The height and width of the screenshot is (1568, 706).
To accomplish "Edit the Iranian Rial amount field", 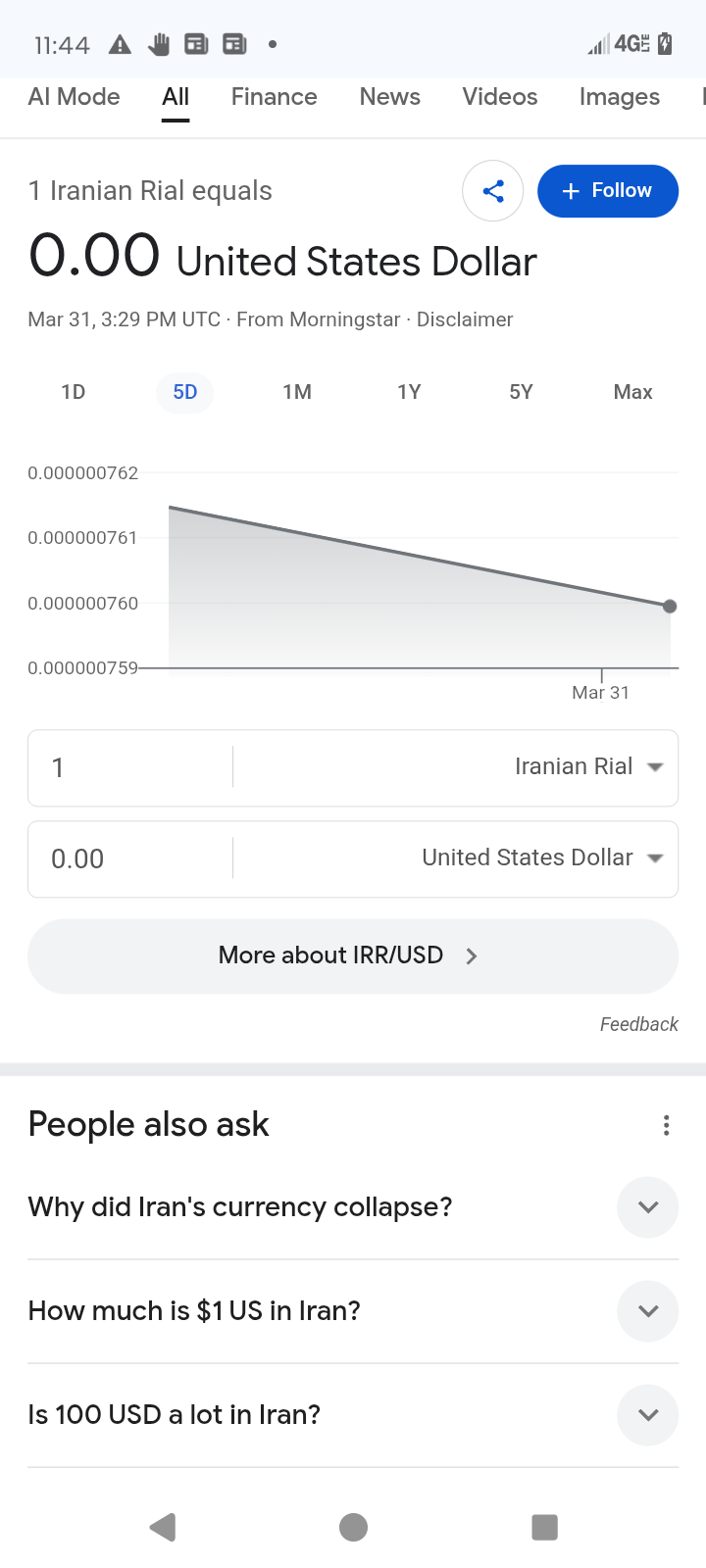I will (x=127, y=767).
